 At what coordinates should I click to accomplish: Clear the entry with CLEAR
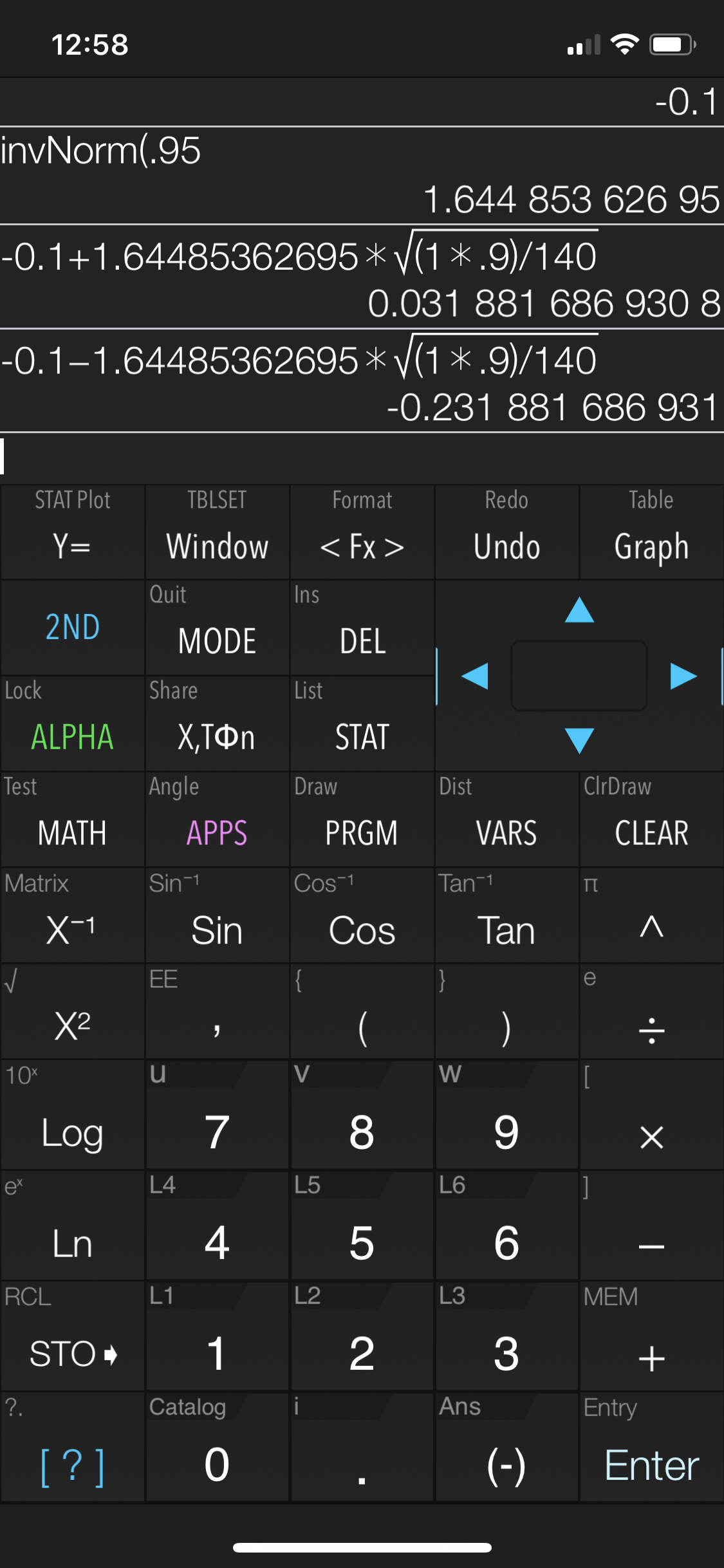(x=651, y=832)
